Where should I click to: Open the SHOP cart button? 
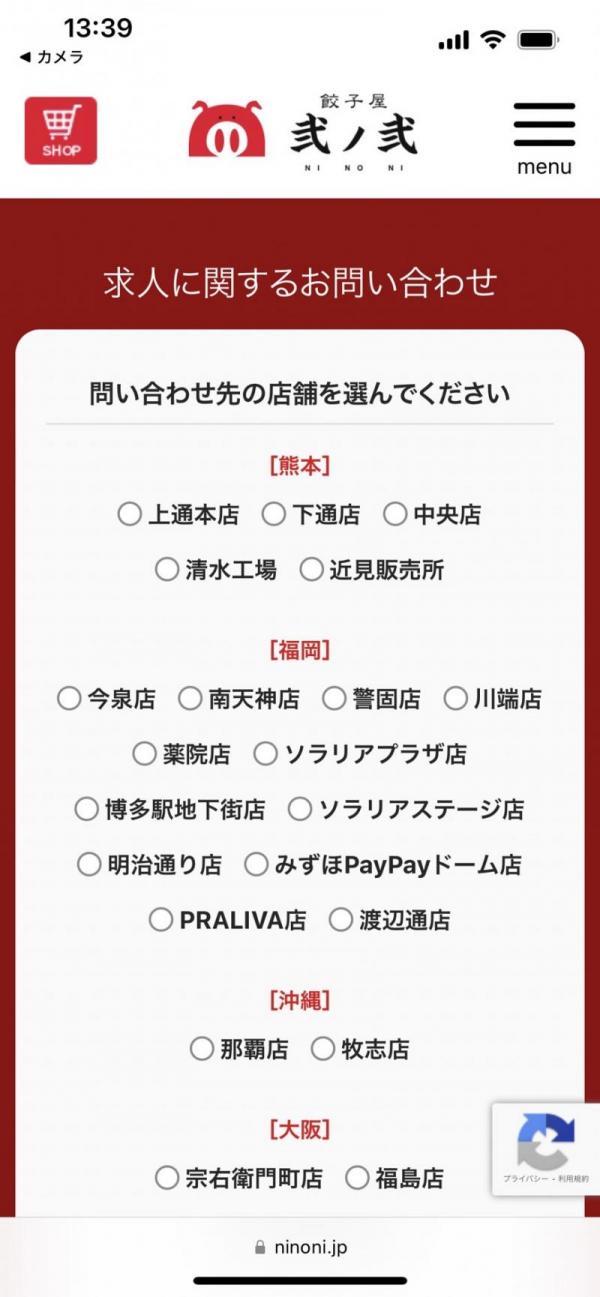point(60,130)
